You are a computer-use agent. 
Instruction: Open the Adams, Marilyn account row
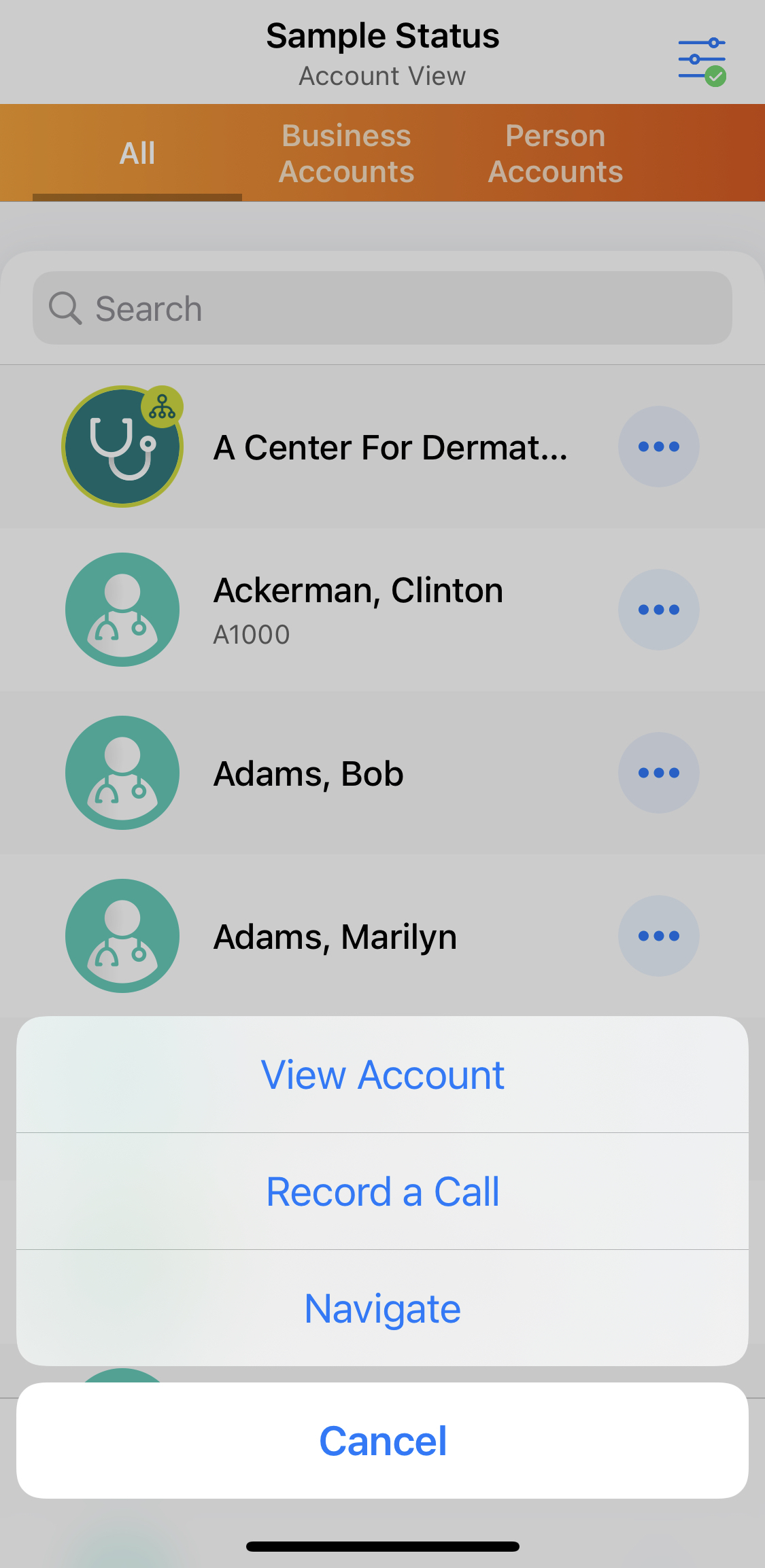tap(335, 937)
